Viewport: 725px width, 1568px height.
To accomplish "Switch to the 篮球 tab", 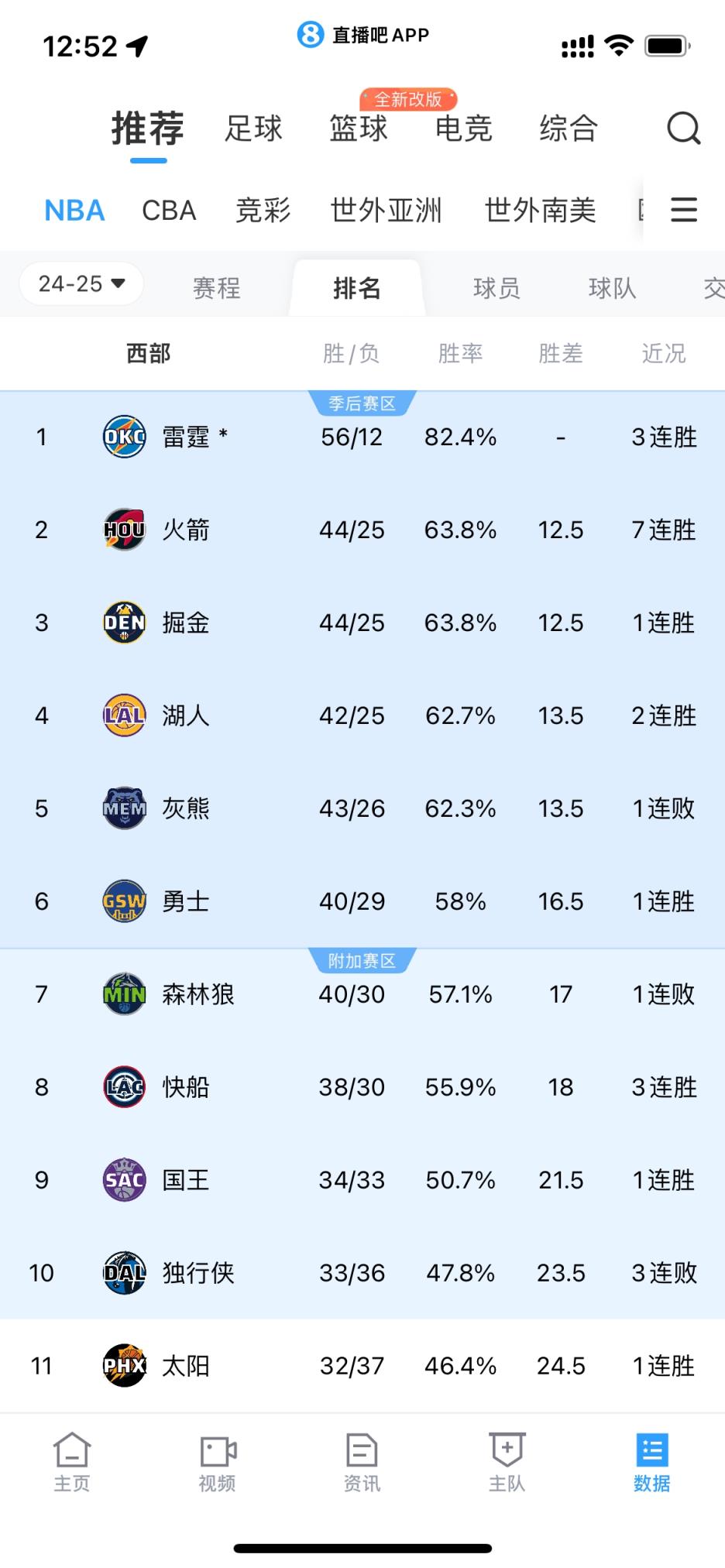I will click(x=358, y=129).
